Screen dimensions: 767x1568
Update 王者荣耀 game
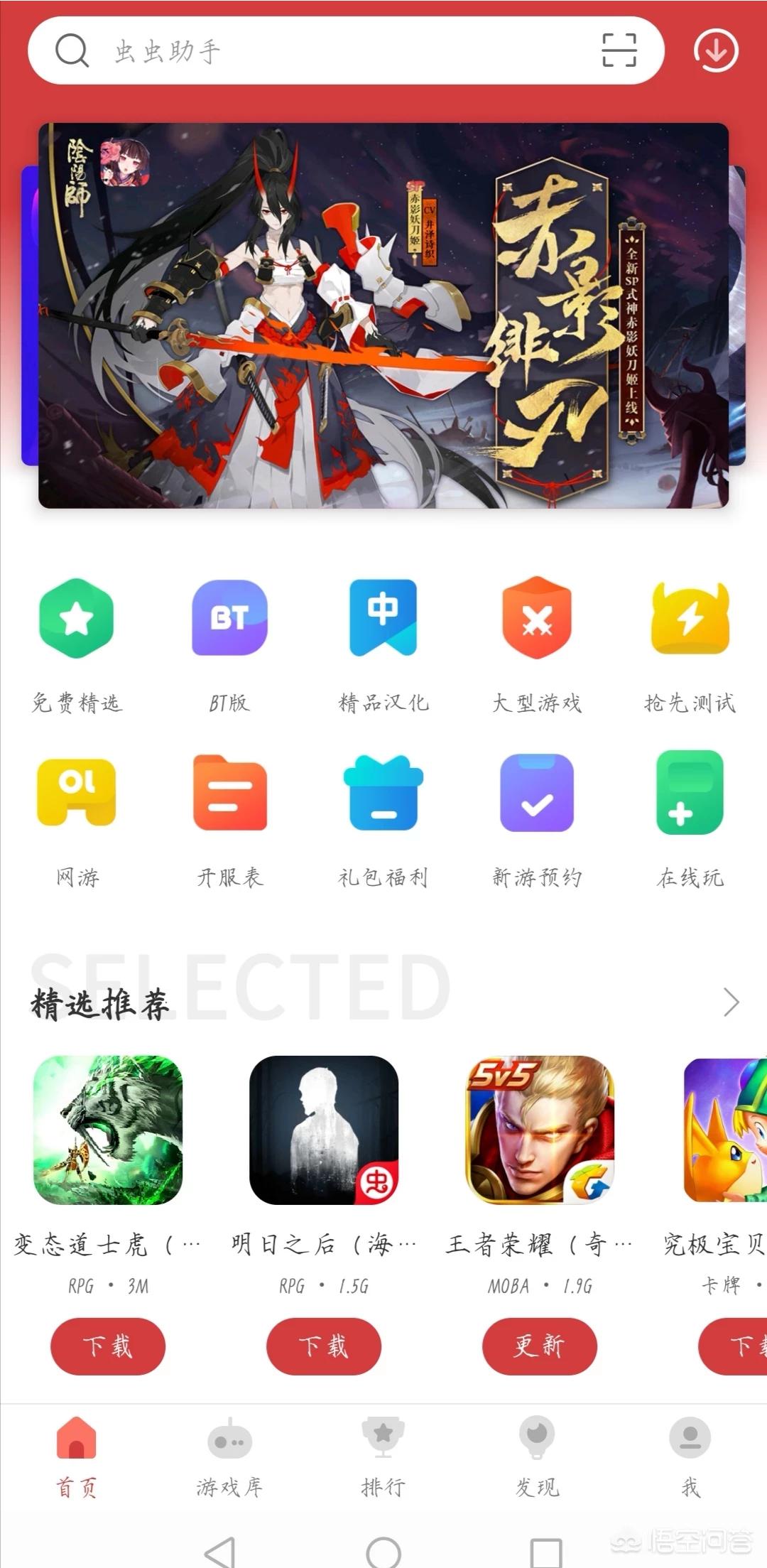[x=540, y=1346]
